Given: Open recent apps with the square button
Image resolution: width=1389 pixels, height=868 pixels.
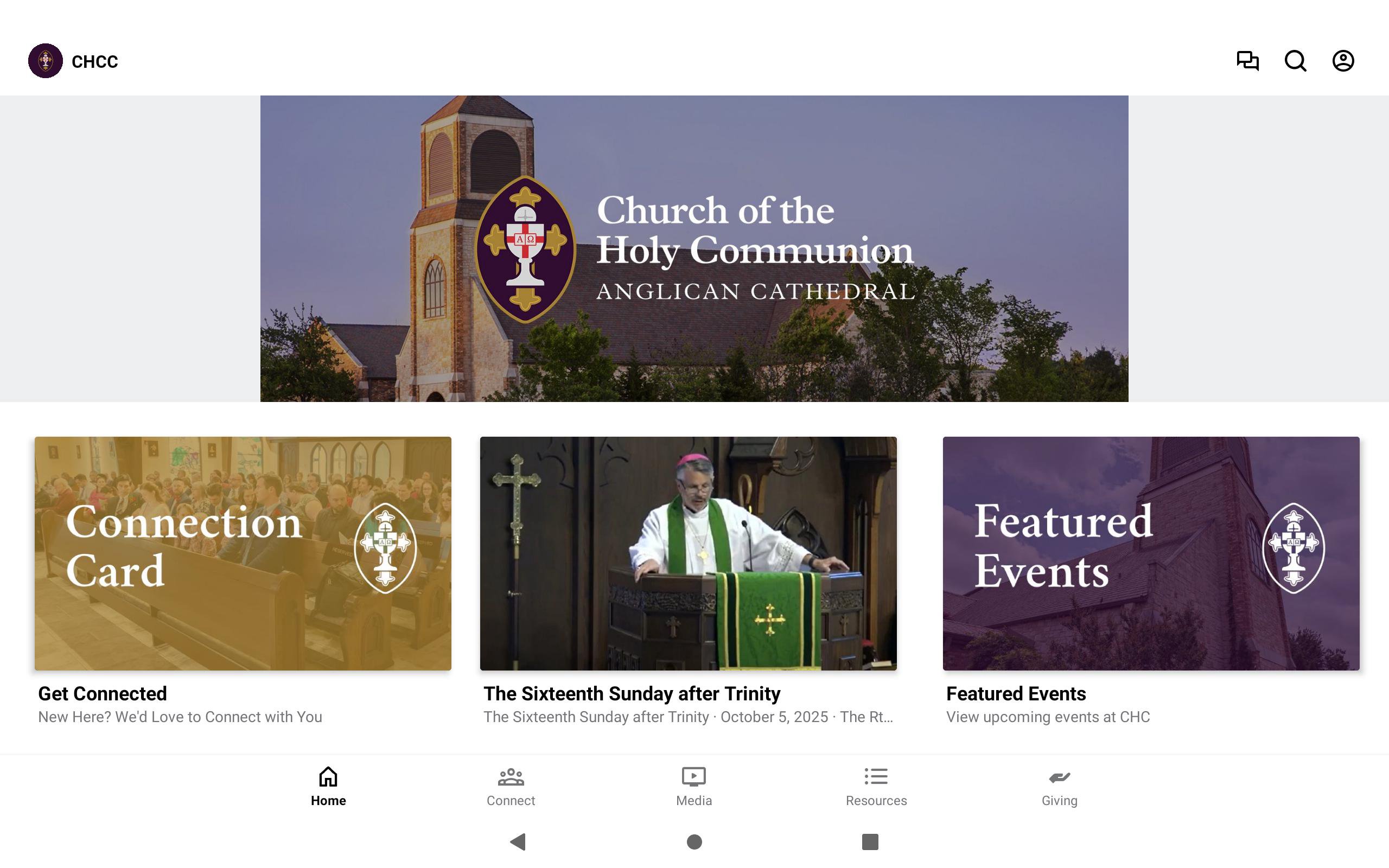Looking at the screenshot, I should pos(870,841).
